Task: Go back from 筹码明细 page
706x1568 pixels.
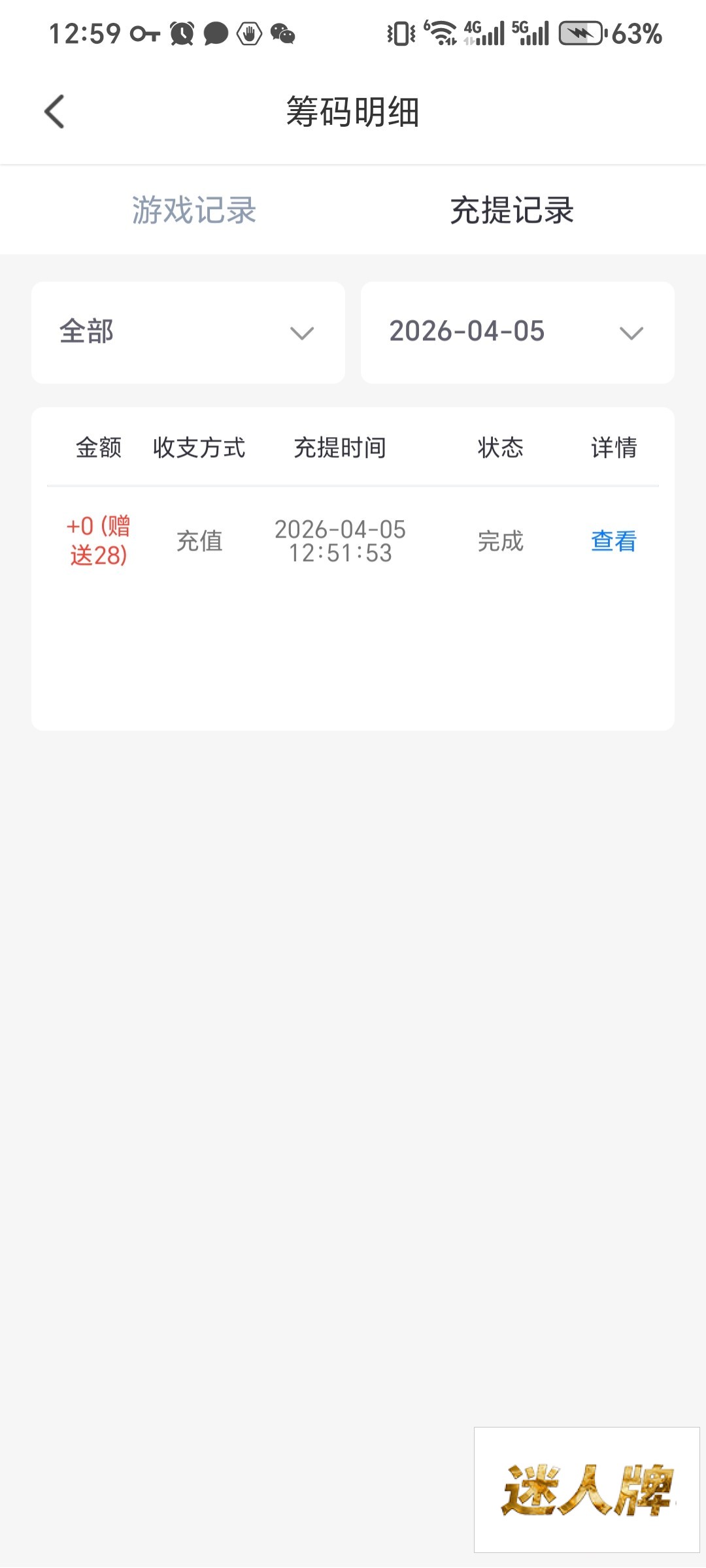Action: (55, 112)
